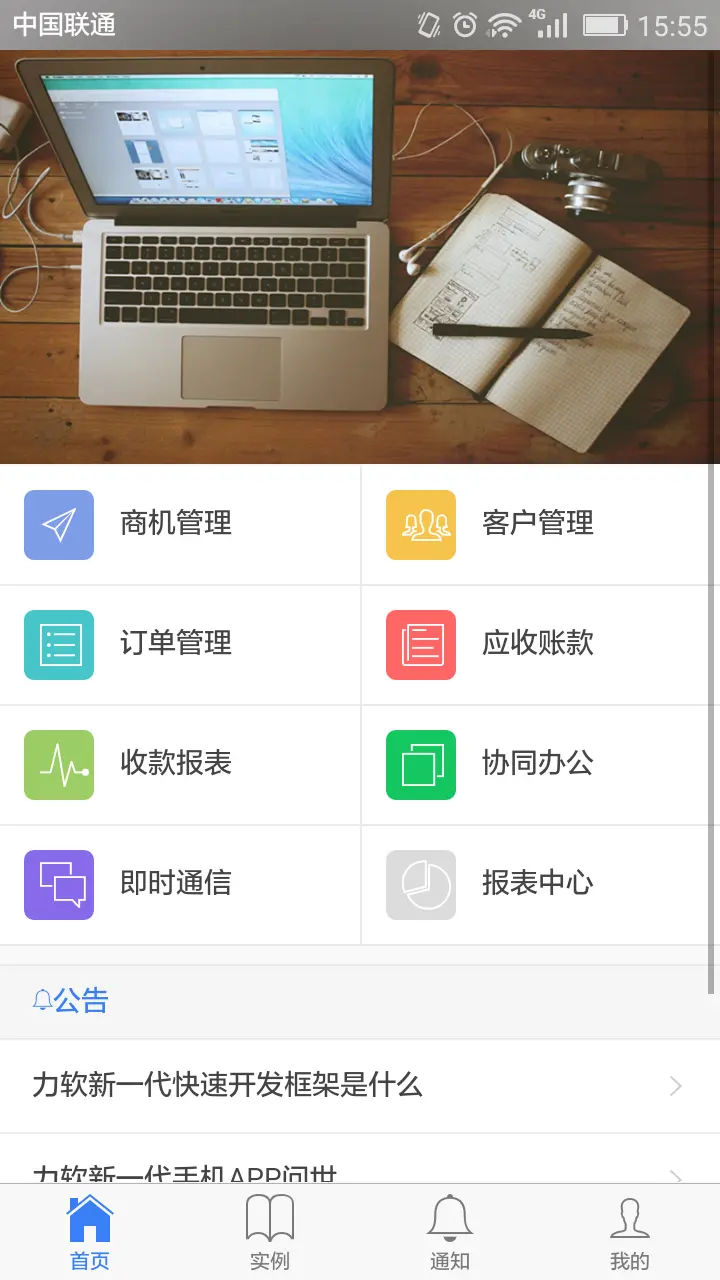
Task: Open 应收账款 section
Action: 540,644
